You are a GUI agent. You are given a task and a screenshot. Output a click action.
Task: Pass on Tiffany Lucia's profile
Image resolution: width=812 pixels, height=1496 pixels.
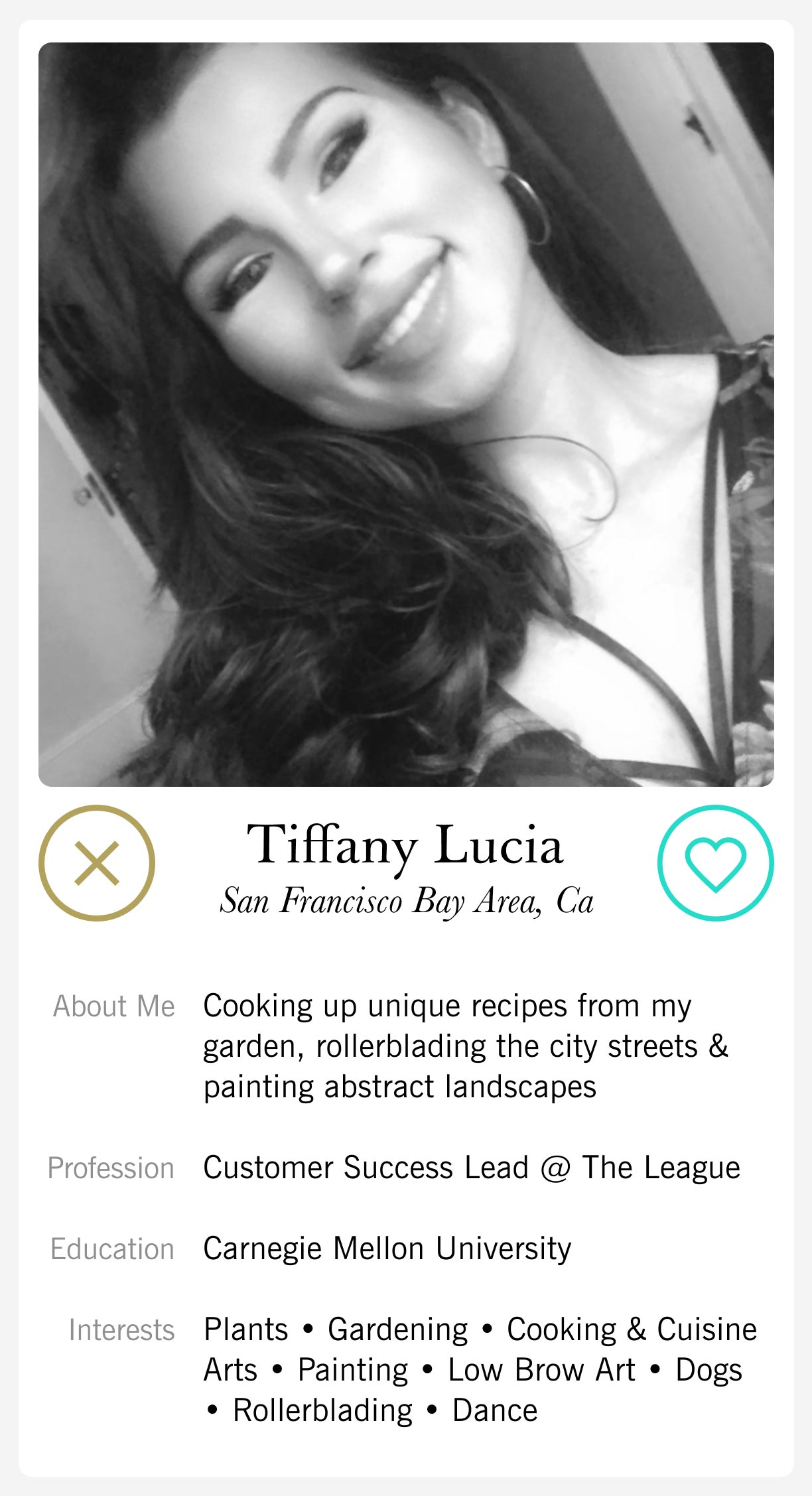tap(97, 862)
